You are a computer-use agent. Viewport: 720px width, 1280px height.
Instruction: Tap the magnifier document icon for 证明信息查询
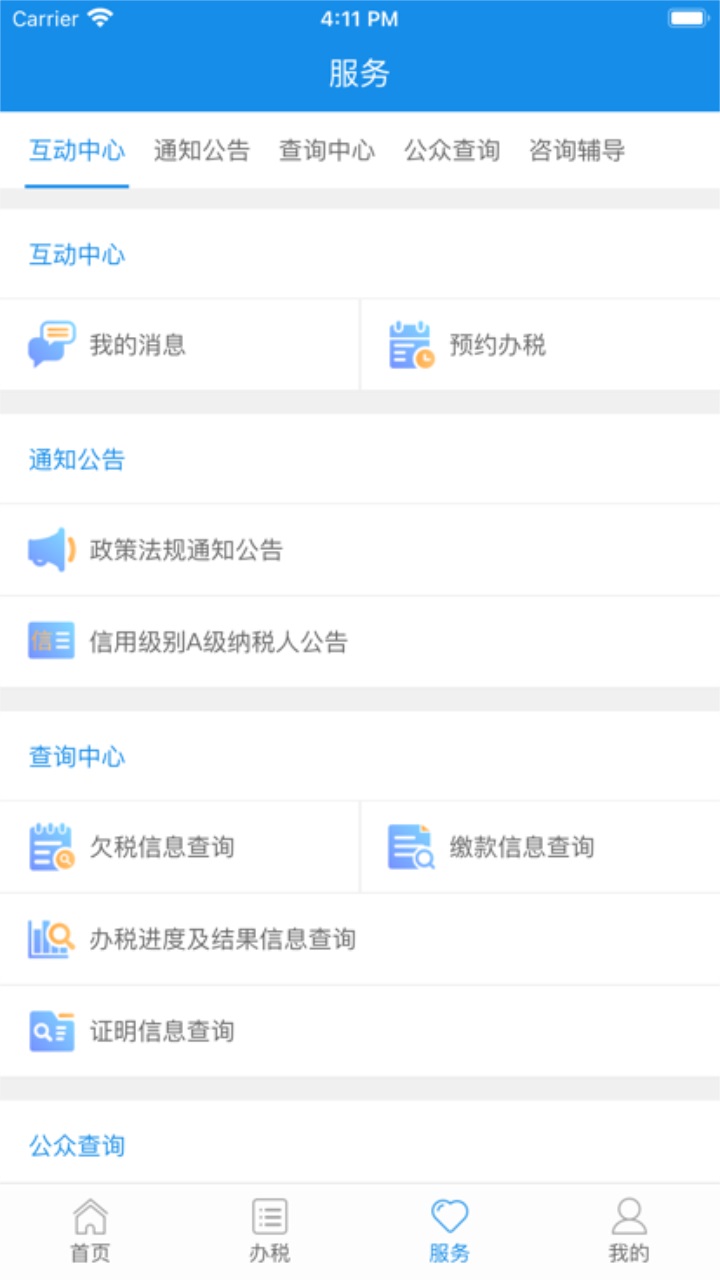click(x=50, y=1030)
